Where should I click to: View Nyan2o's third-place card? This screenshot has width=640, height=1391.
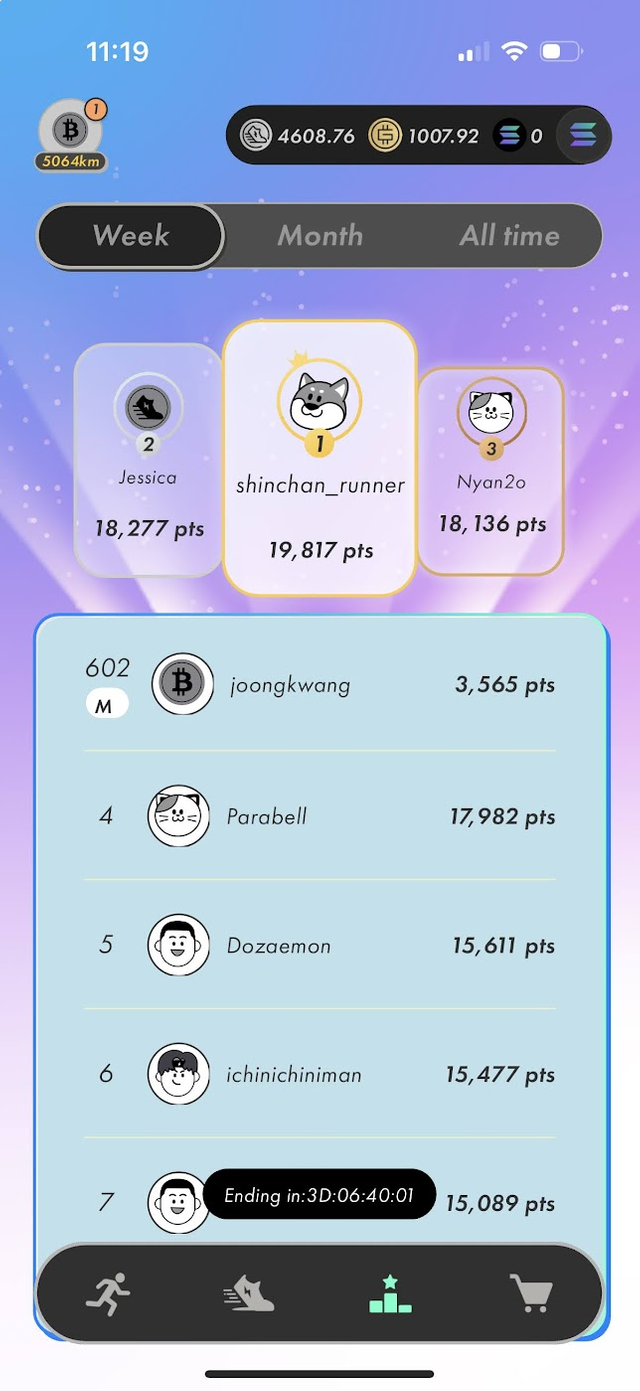pyautogui.click(x=491, y=471)
